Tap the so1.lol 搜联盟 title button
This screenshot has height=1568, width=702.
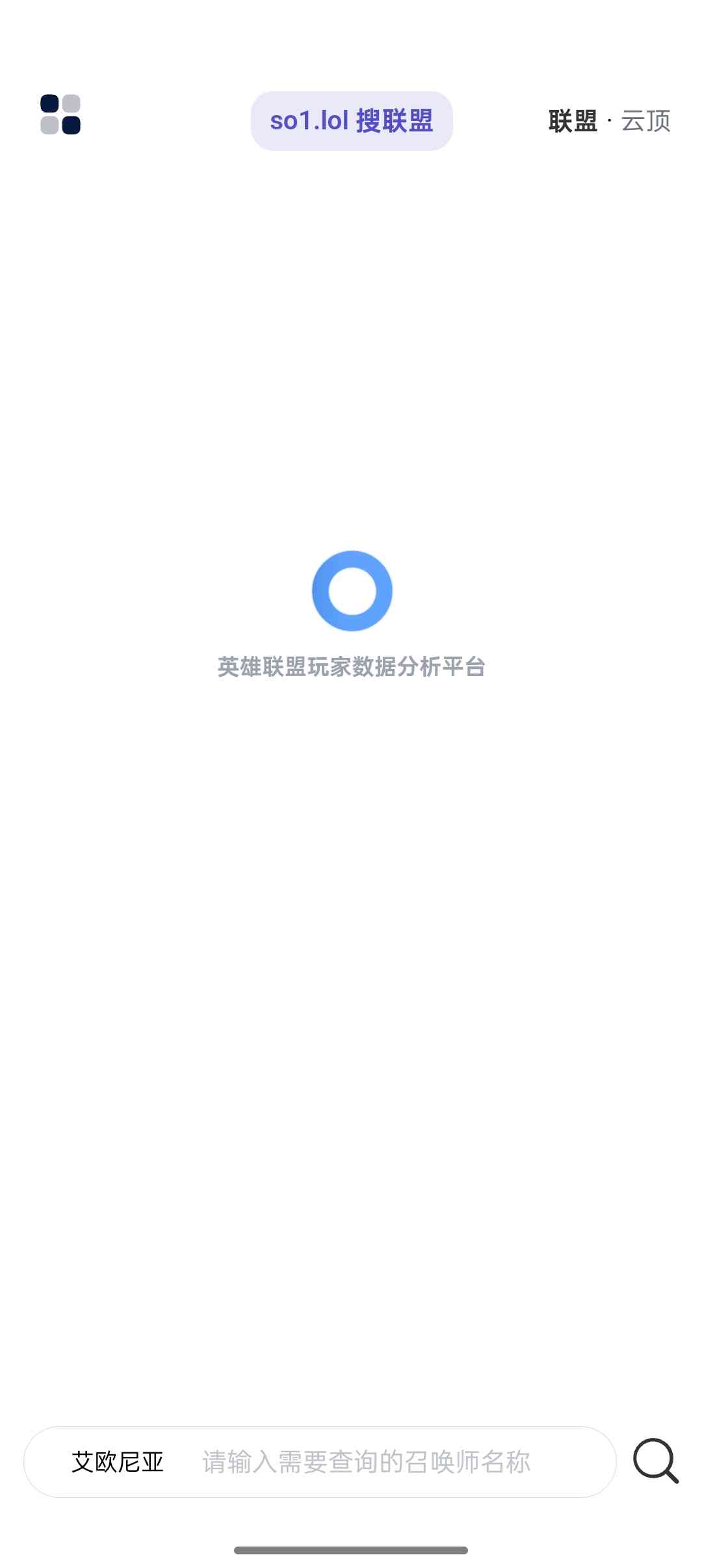pyautogui.click(x=352, y=121)
